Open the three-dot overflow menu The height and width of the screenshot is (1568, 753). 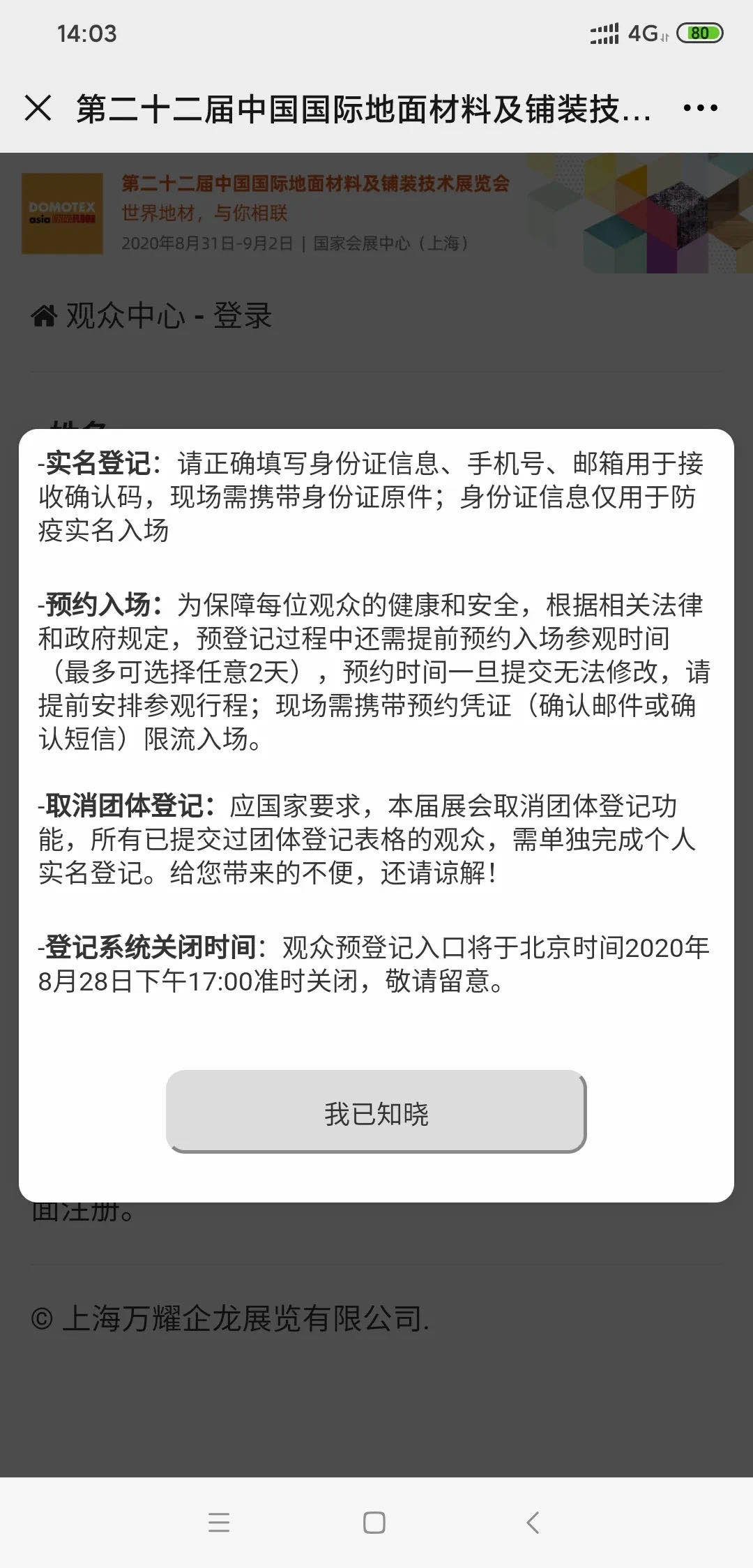[x=700, y=108]
